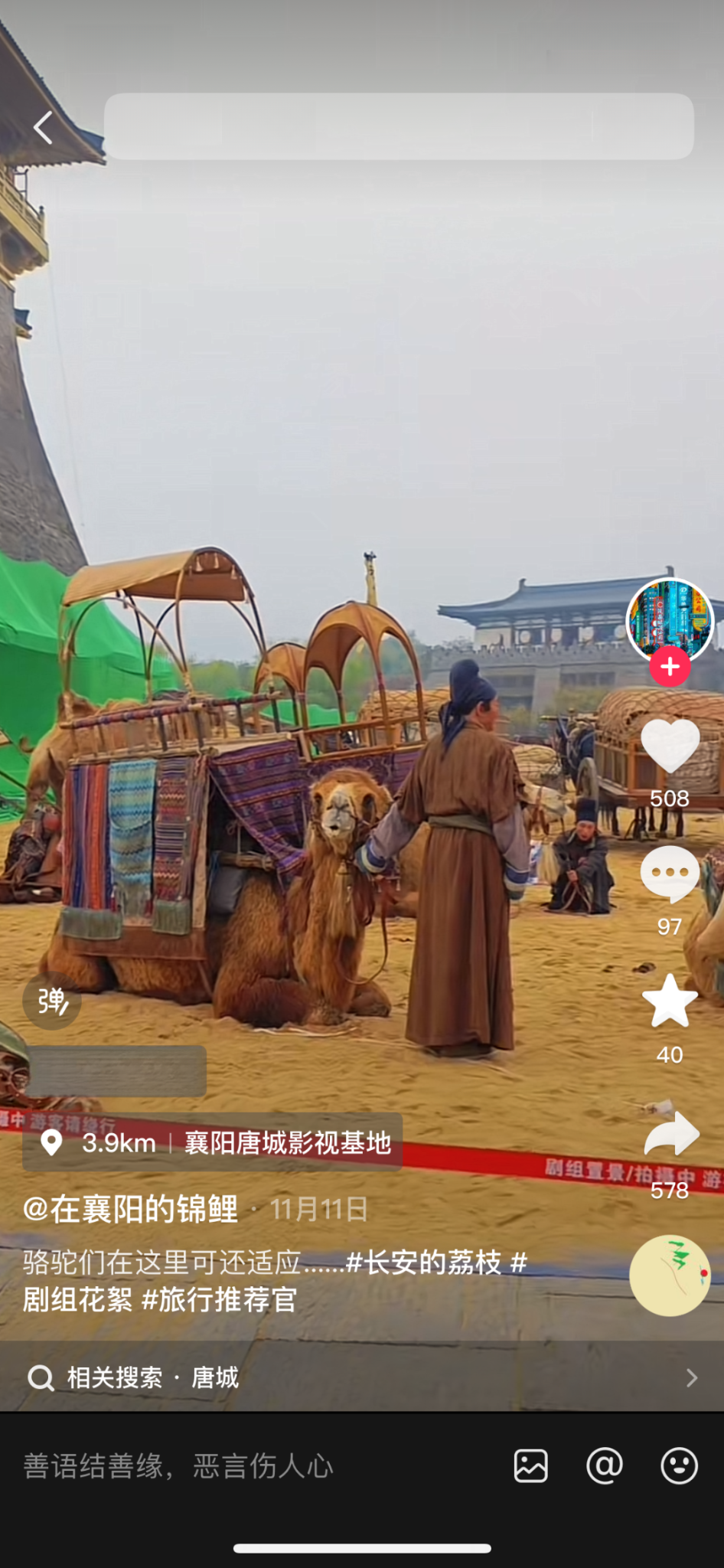Attach an image to the comment
This screenshot has width=724, height=1568.
pyautogui.click(x=530, y=1466)
